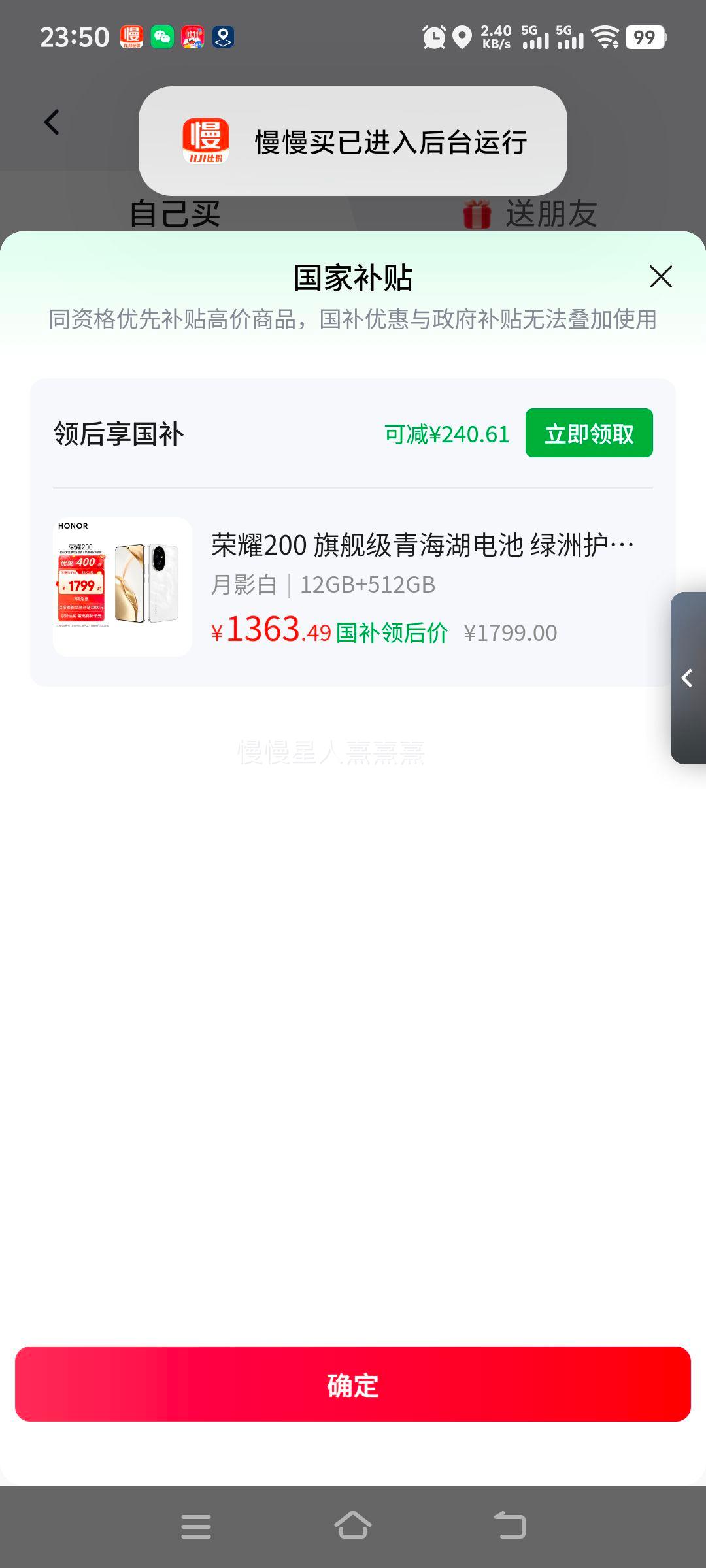Screen dimensions: 706x1568
Task: Tap the green 立即领取 button
Action: point(589,433)
